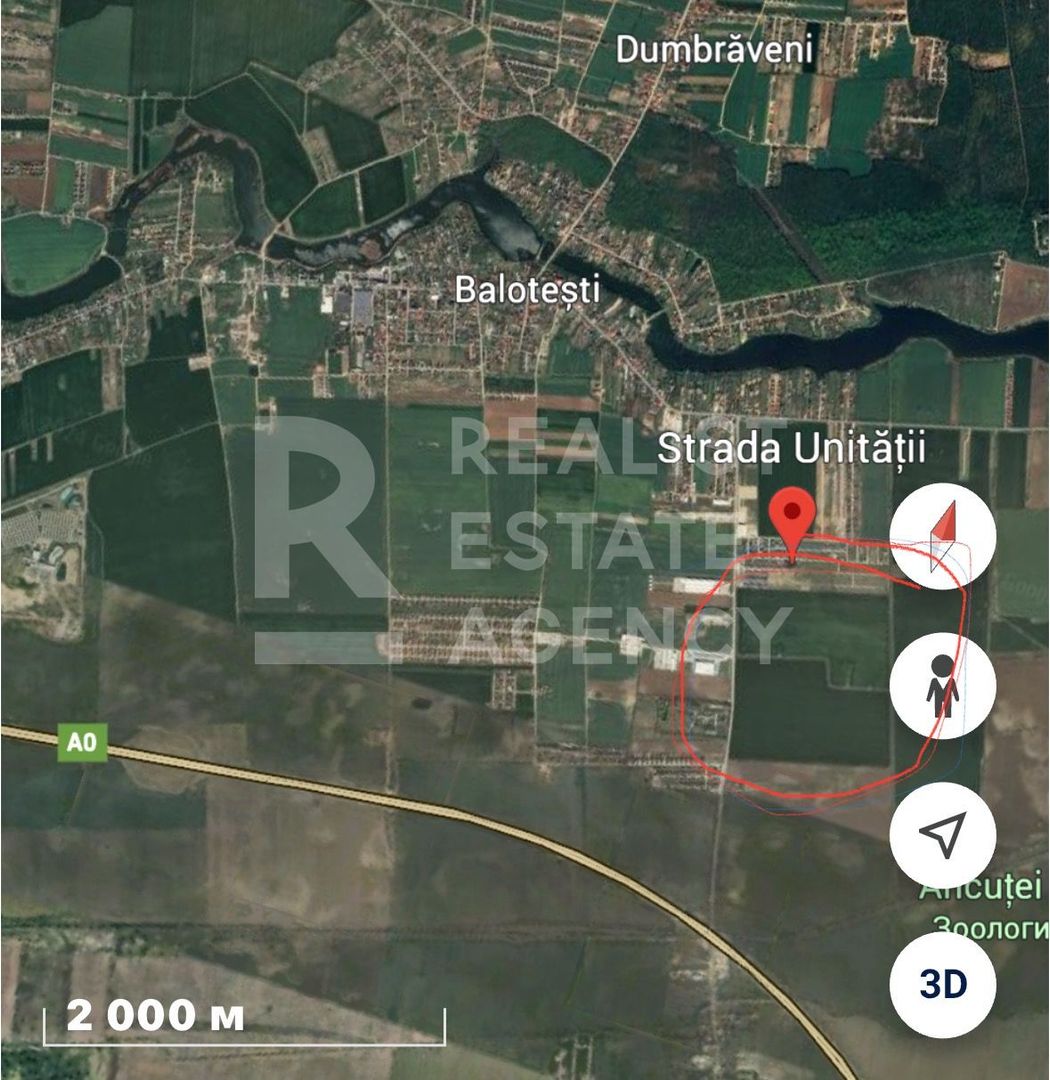Screen dimensions: 1050x1080
Task: Click the pegman figure for street-level imagery
Action: pos(941,685)
